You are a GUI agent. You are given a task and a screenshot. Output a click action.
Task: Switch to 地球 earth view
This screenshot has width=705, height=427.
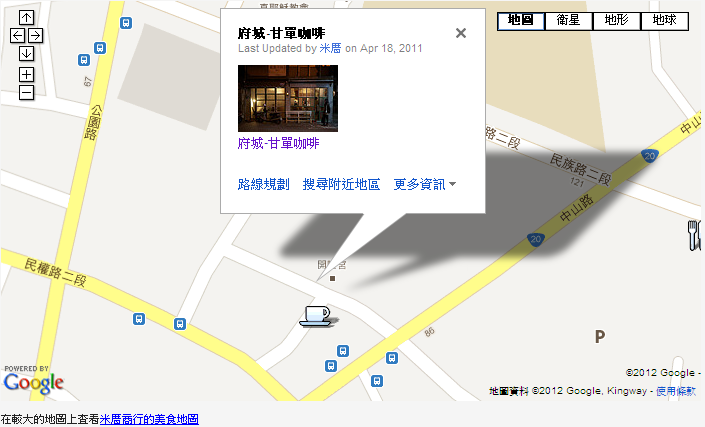click(x=663, y=20)
